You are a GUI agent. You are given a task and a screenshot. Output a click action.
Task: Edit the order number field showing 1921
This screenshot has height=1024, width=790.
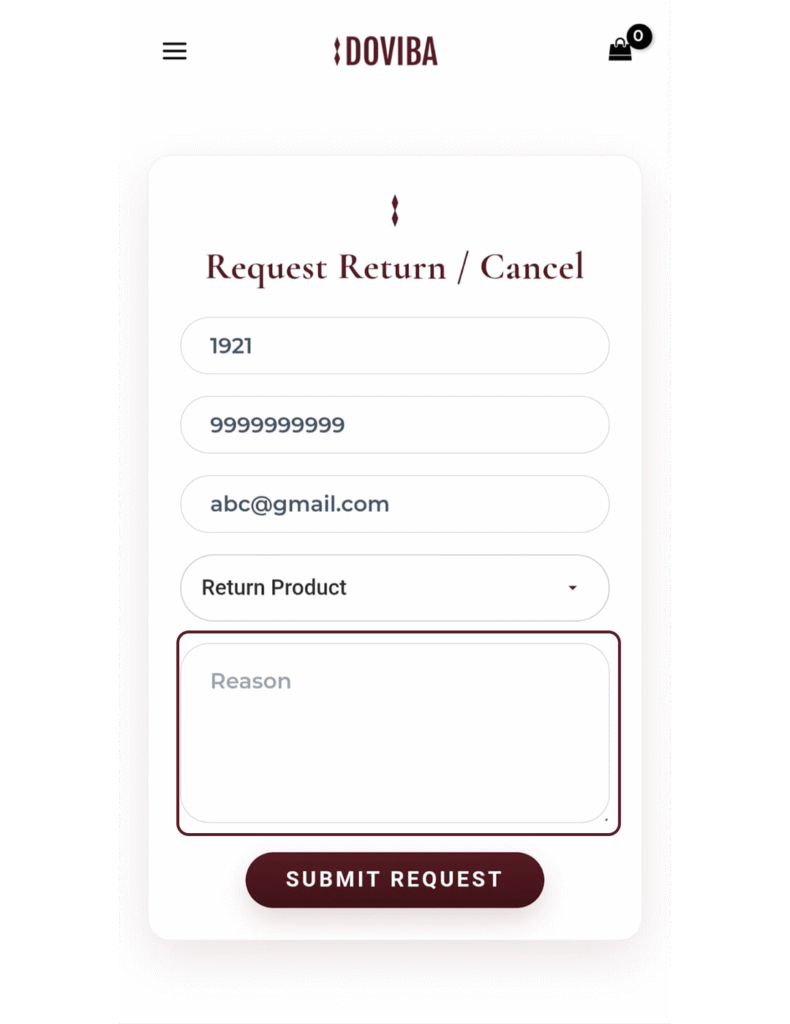tap(394, 346)
